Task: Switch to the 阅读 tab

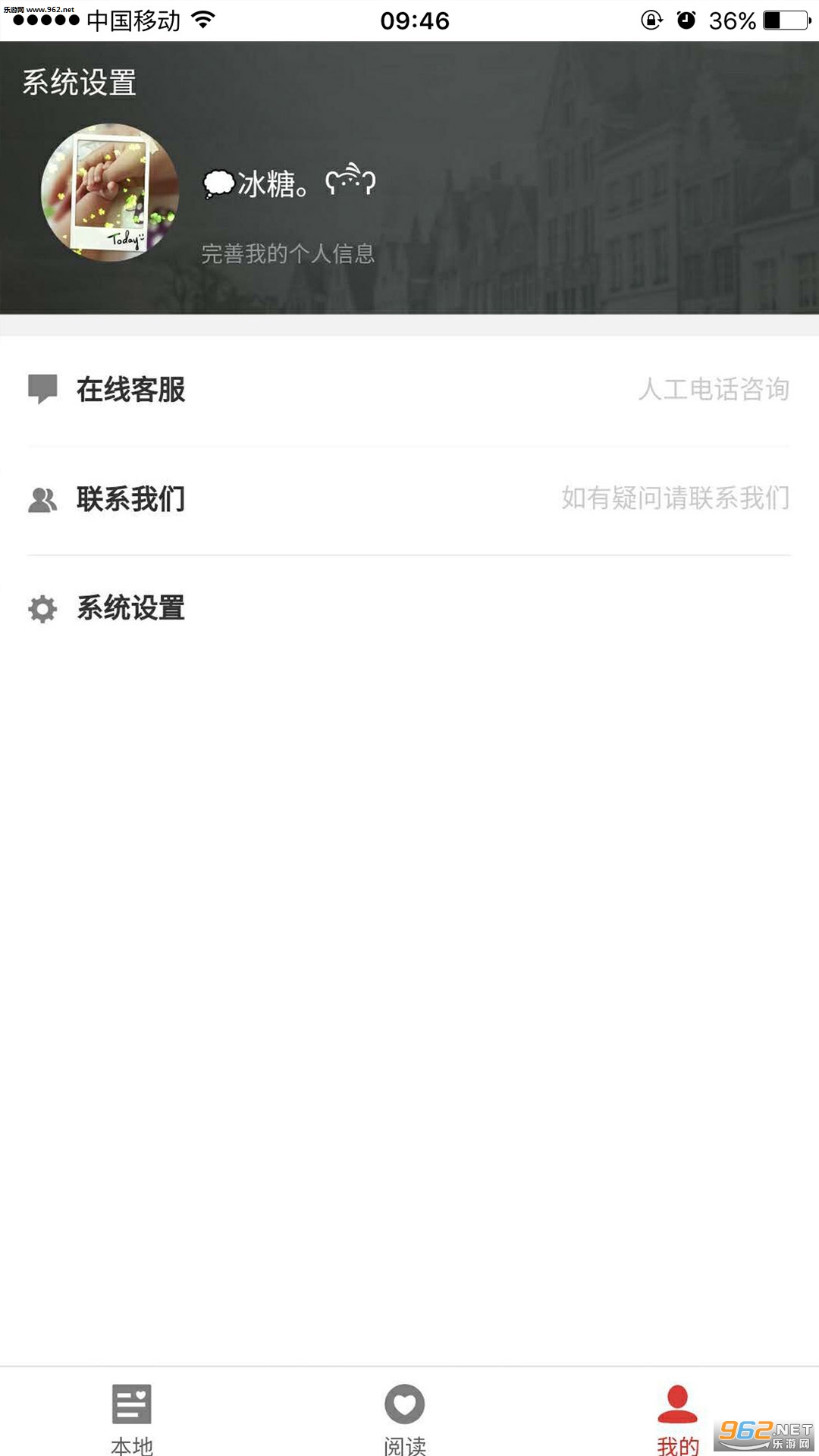Action: (404, 1417)
